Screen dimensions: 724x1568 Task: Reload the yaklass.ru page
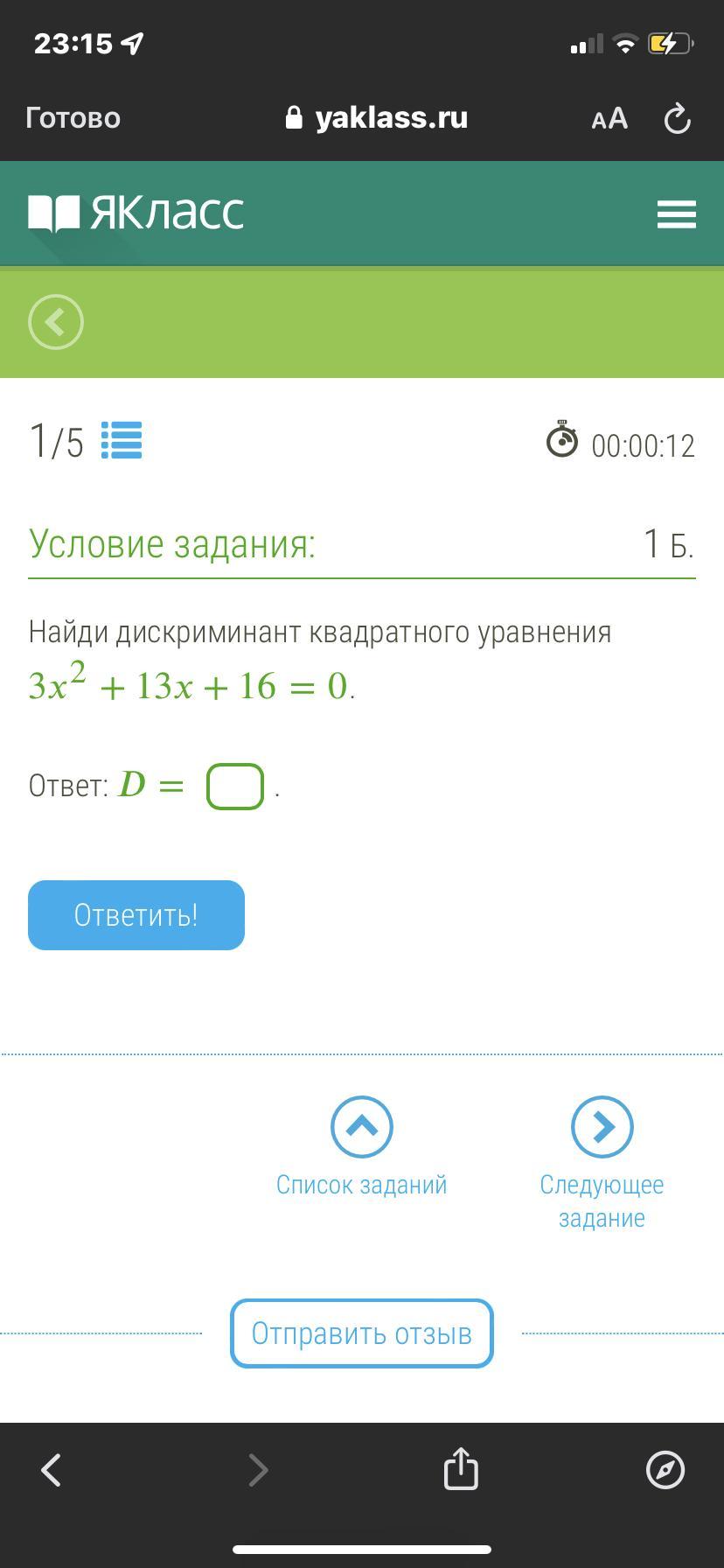[677, 119]
